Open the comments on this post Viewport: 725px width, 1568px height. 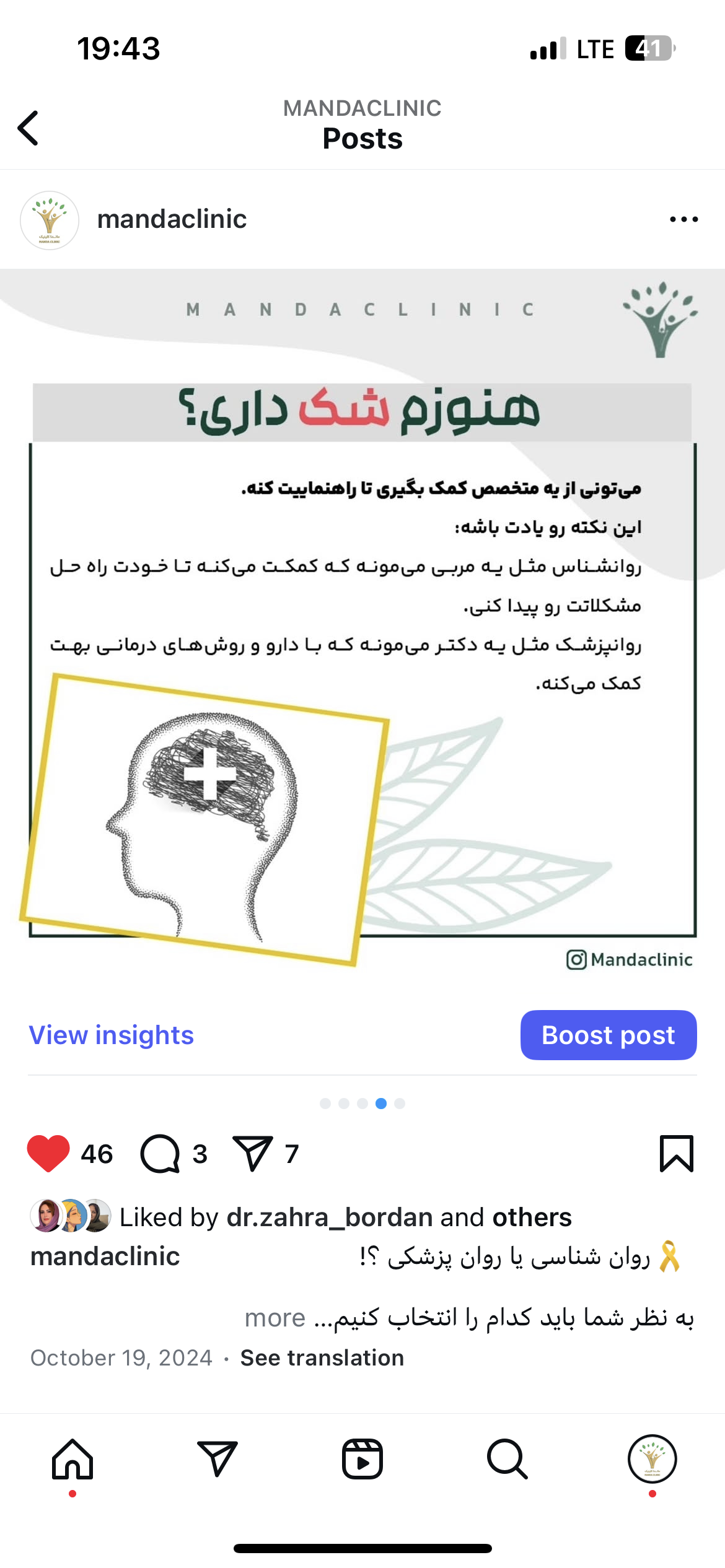(x=160, y=1153)
